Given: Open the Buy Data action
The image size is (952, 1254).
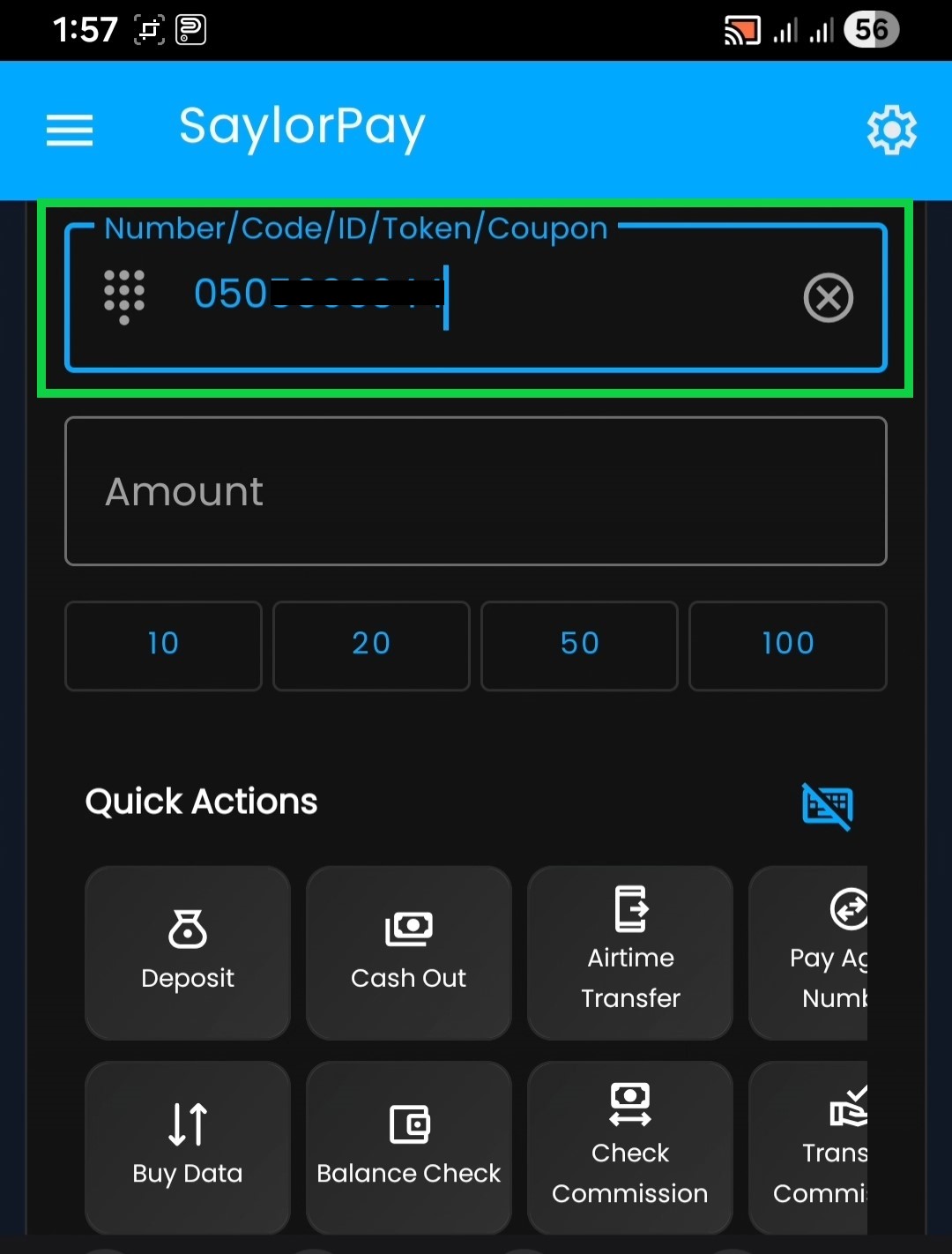Looking at the screenshot, I should (x=188, y=1147).
